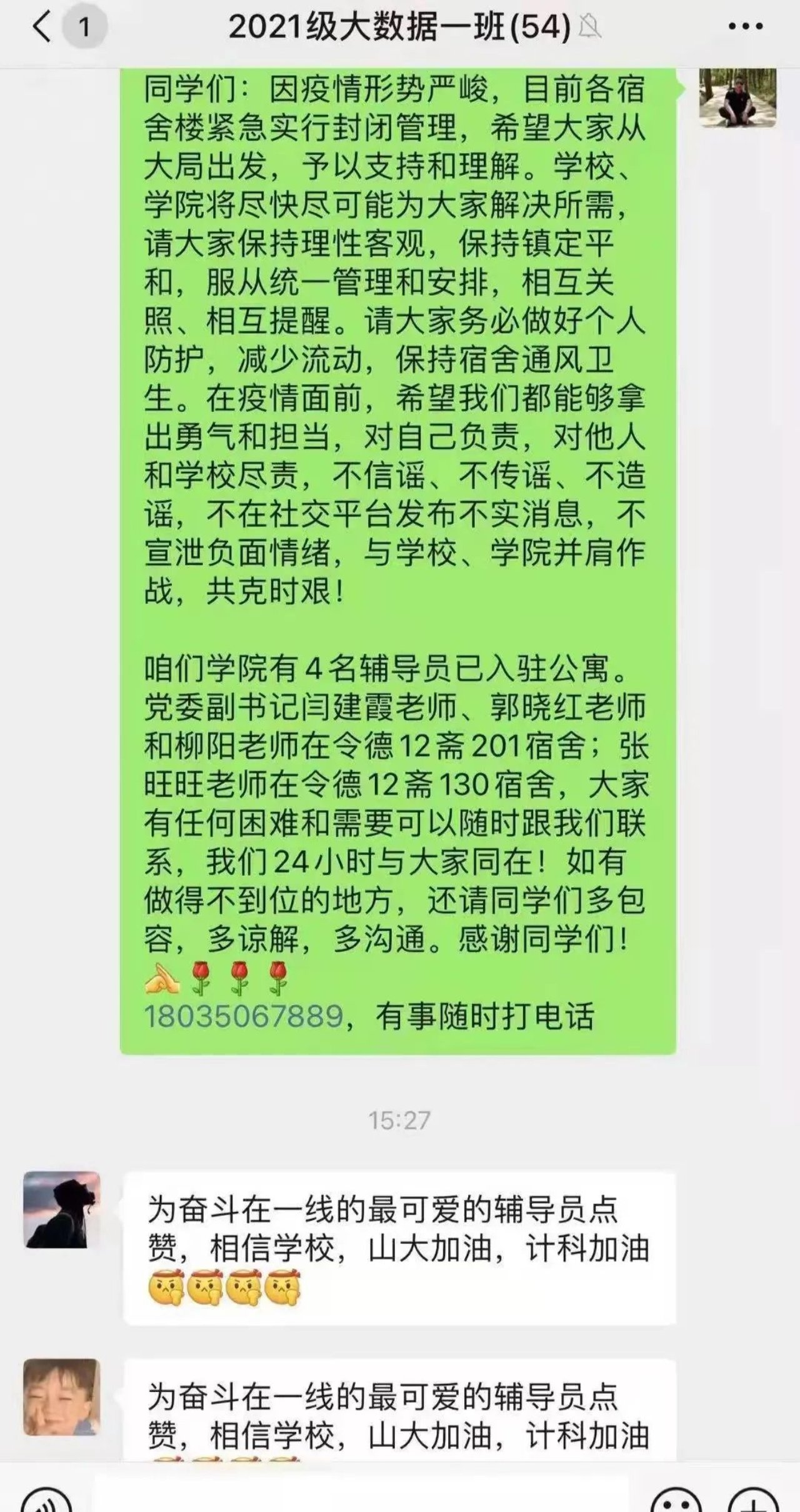Open the sender's avatar beside the green message
Viewport: 800px width, 1512px height.
click(737, 97)
